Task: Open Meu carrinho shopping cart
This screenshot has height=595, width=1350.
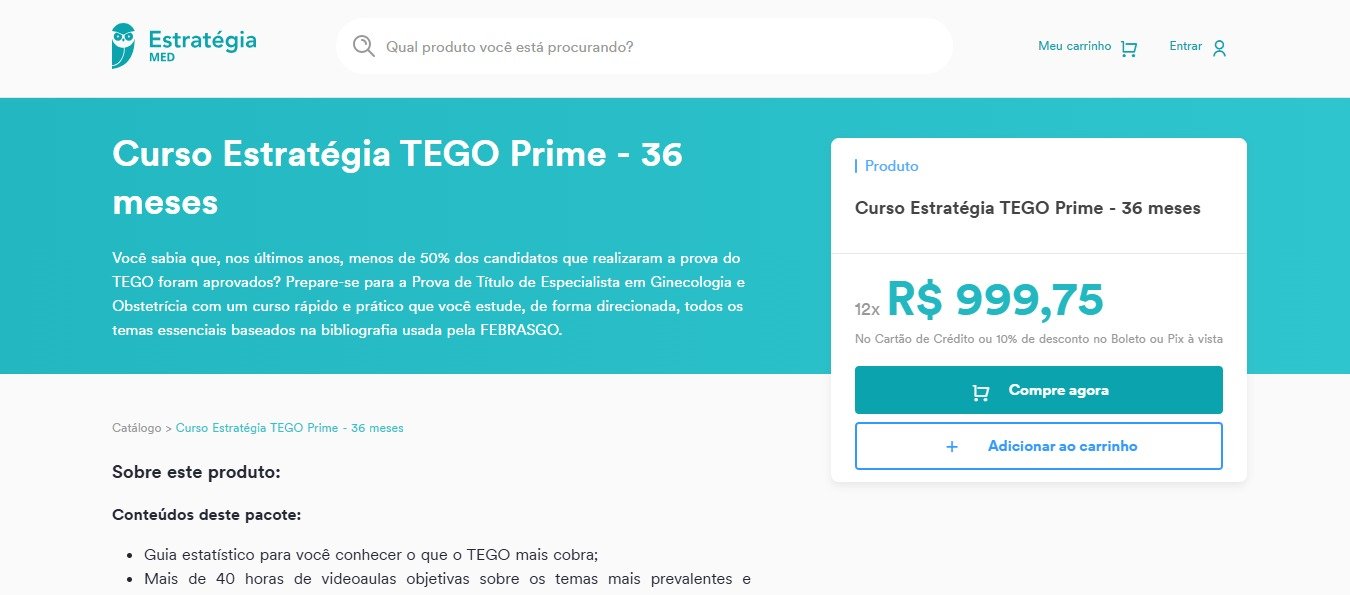Action: click(x=1087, y=47)
